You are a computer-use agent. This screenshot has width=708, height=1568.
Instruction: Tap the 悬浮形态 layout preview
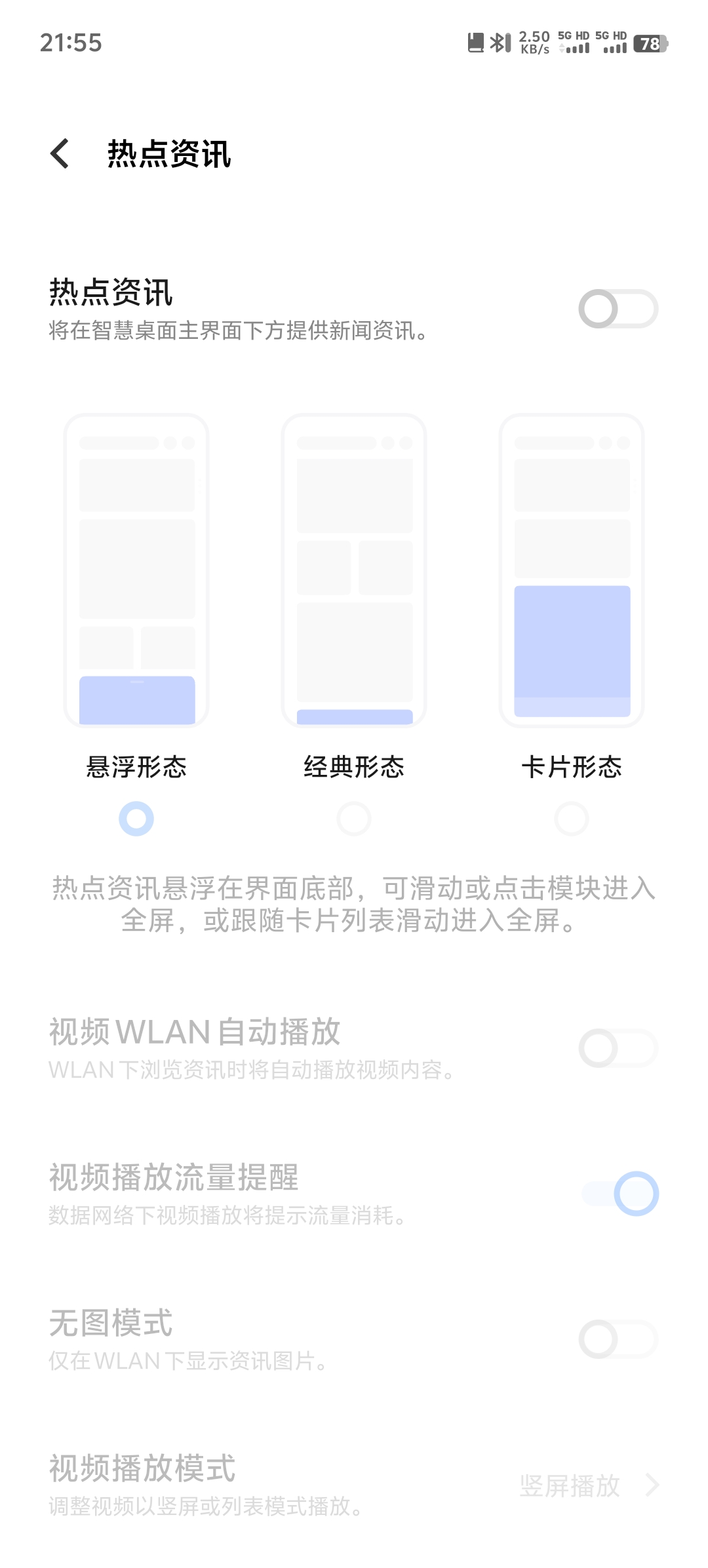click(x=136, y=570)
